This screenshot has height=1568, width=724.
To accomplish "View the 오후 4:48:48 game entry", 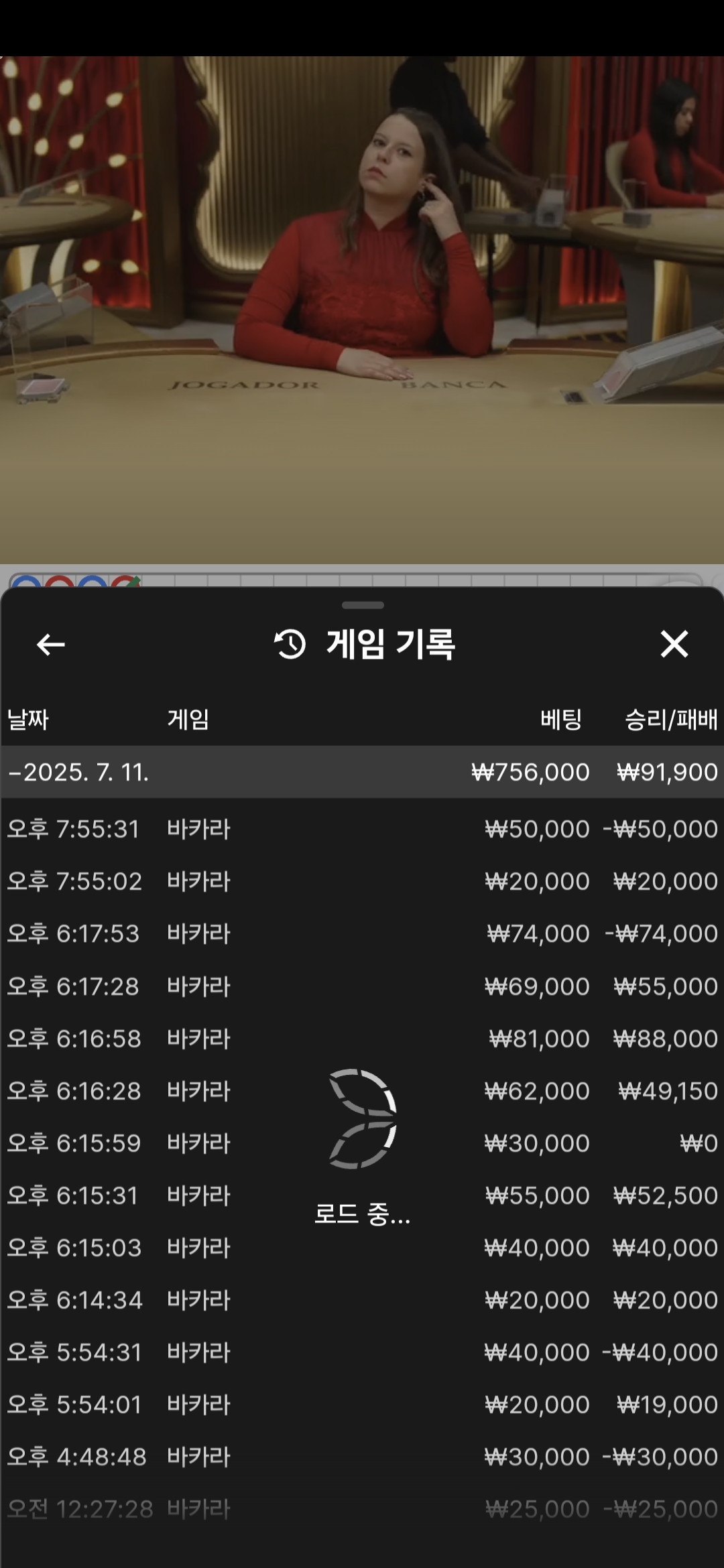I will click(362, 1457).
